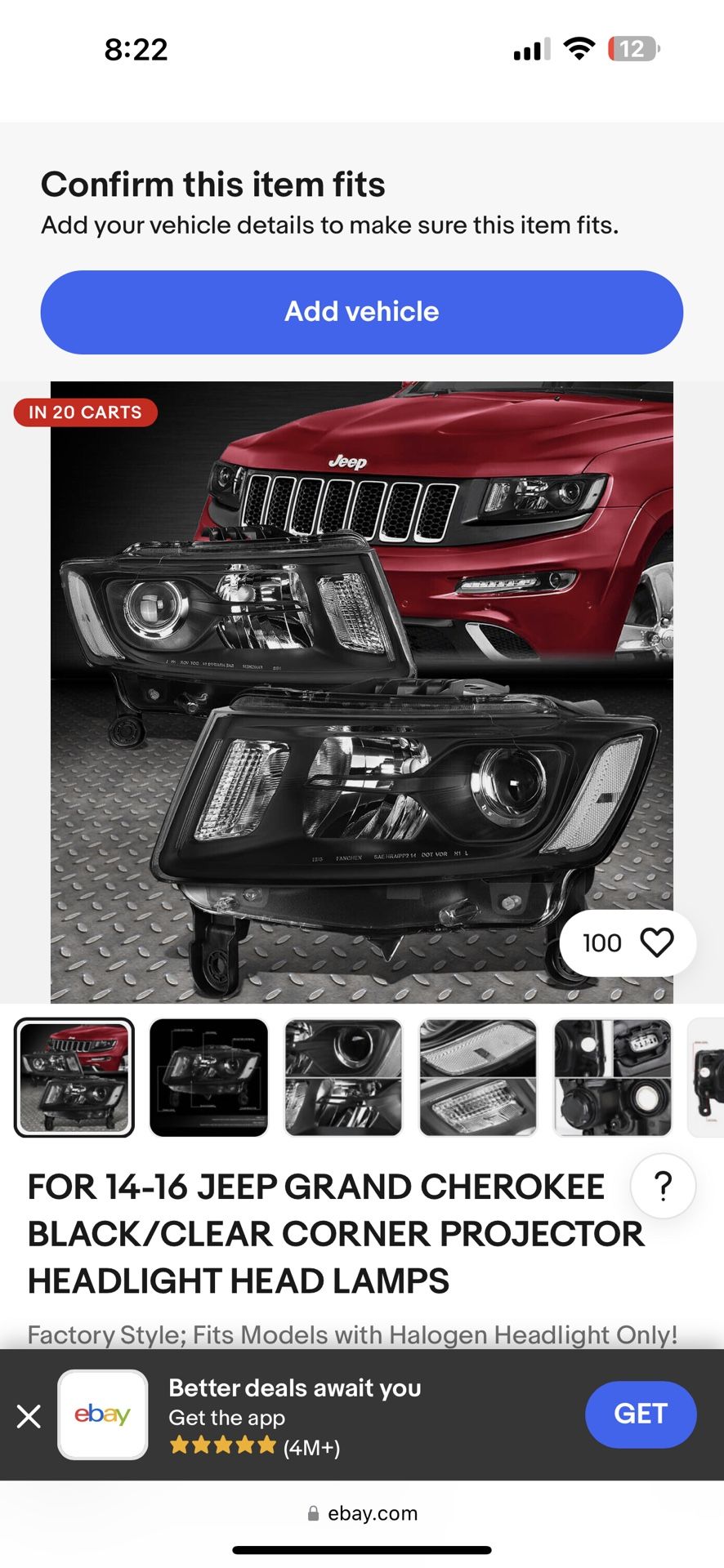This screenshot has height=1568, width=724.
Task: Tap the GET button for the app
Action: [641, 1414]
